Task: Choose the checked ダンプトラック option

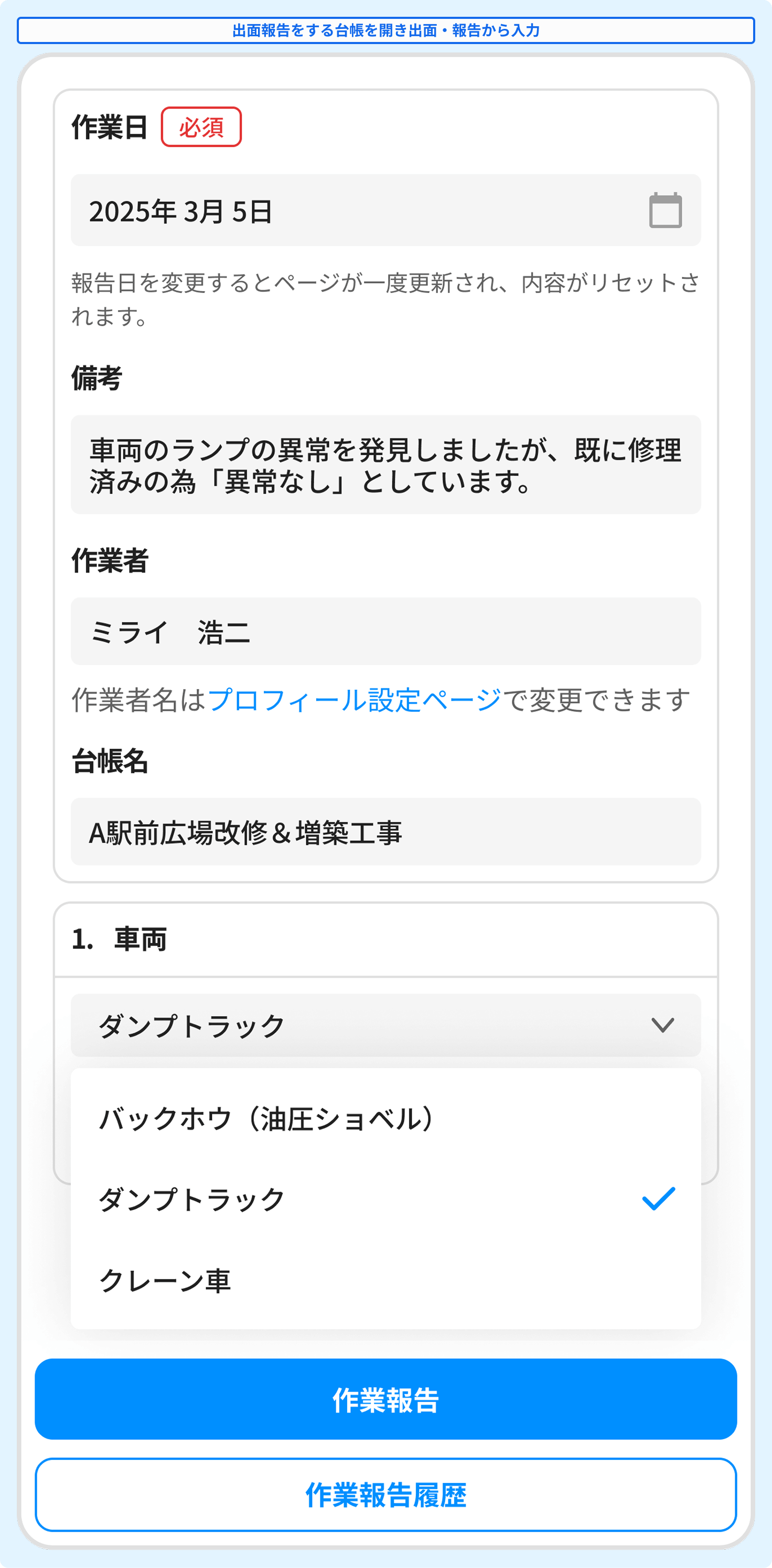Action: point(385,1199)
